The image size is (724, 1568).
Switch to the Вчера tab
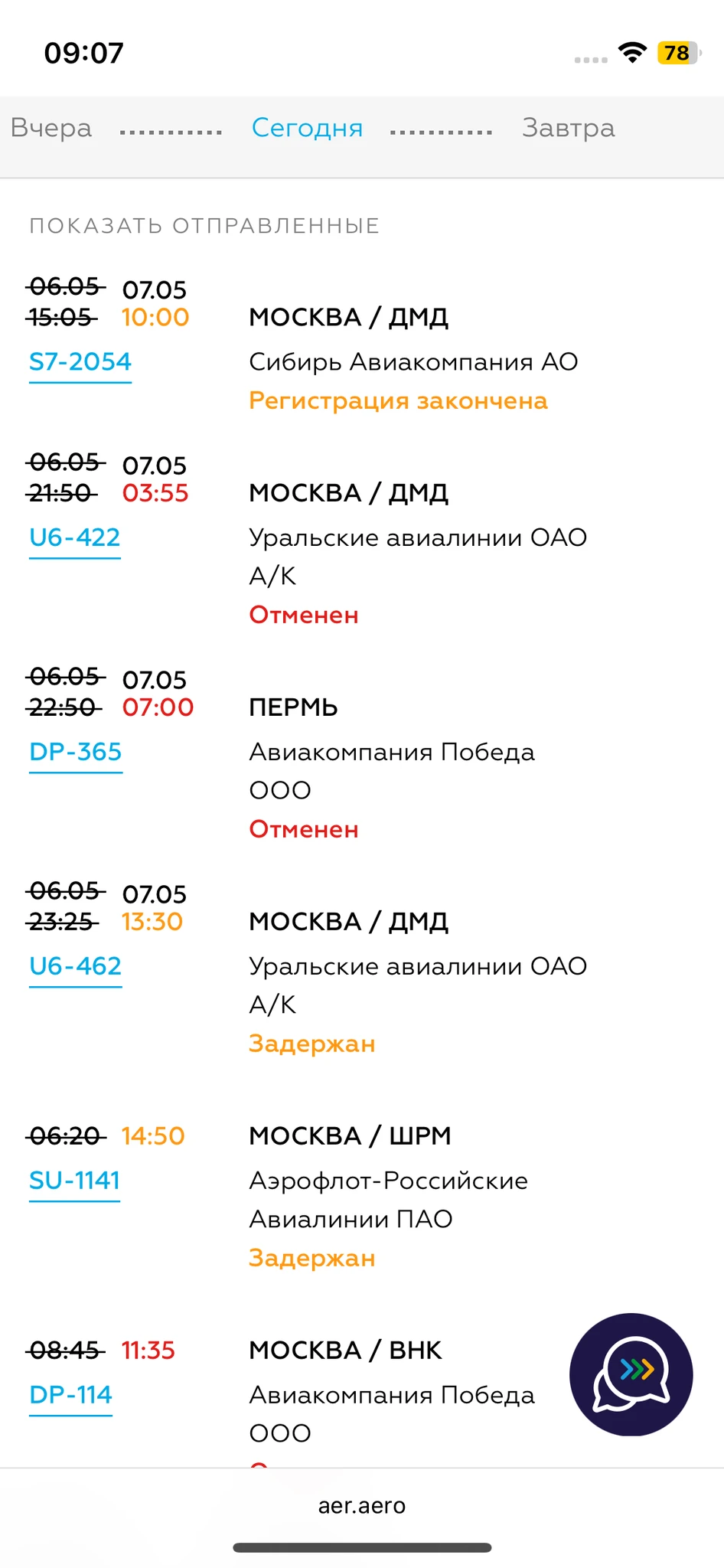click(51, 128)
